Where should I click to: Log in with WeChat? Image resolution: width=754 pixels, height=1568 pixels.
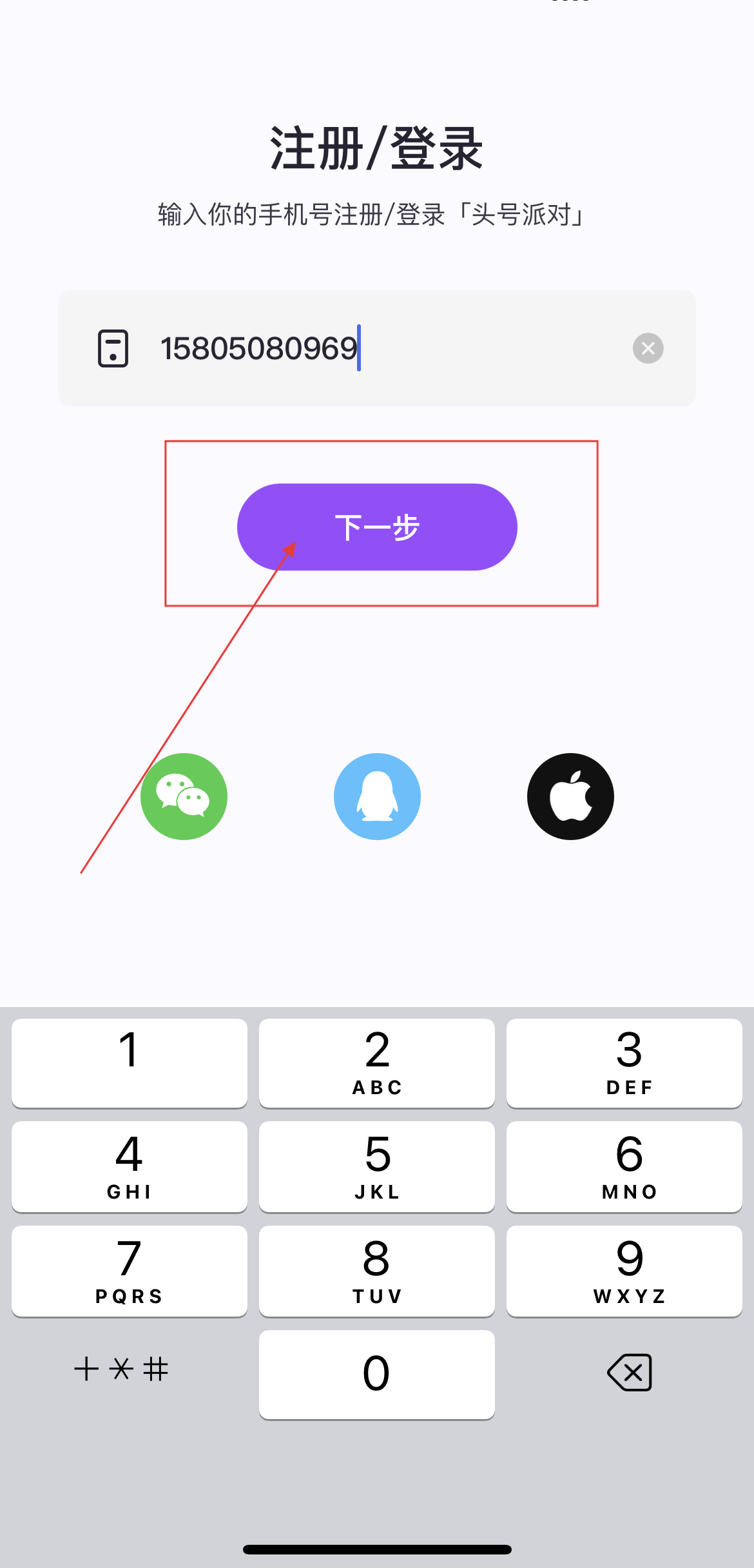point(184,796)
